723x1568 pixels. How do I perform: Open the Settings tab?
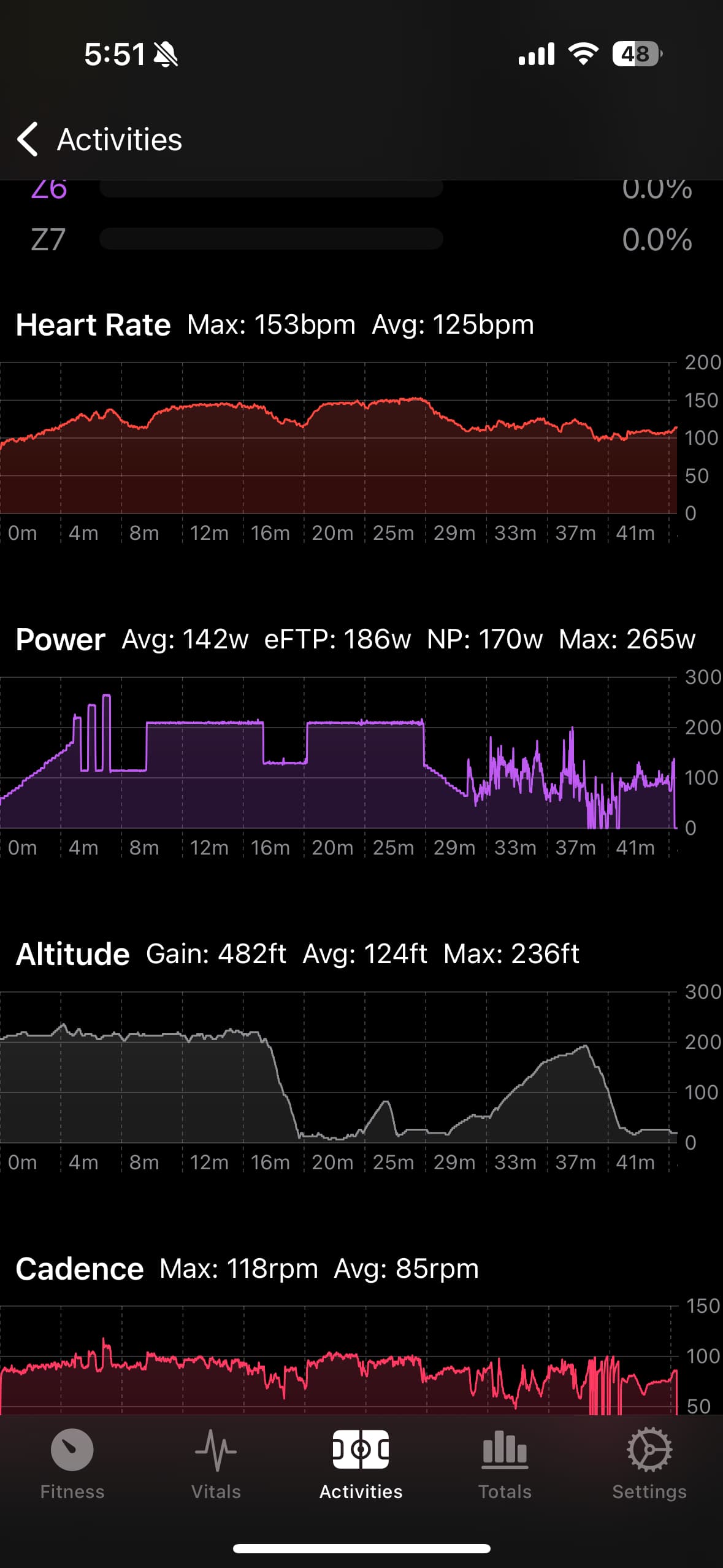pos(649,1465)
